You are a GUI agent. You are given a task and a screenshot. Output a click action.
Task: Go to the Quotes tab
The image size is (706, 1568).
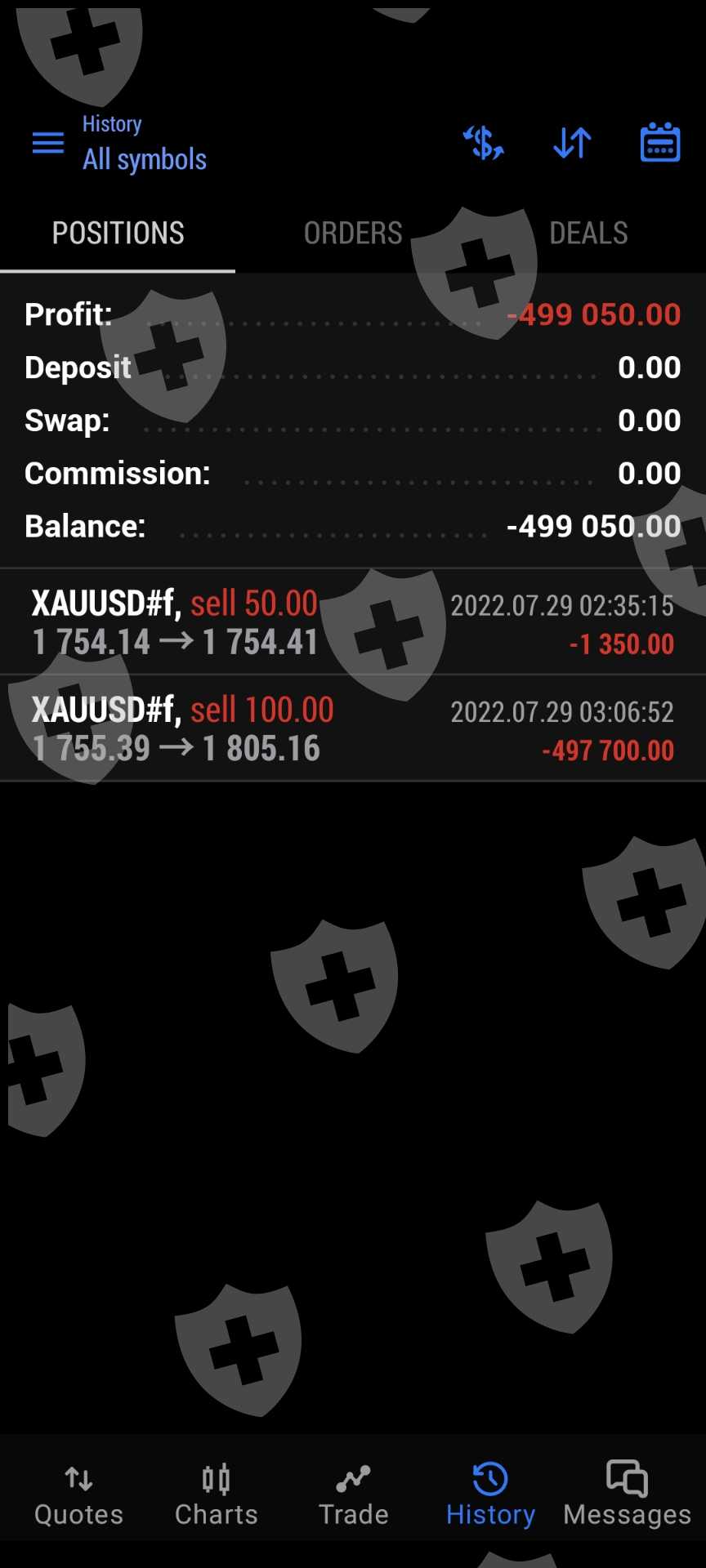coord(78,1494)
